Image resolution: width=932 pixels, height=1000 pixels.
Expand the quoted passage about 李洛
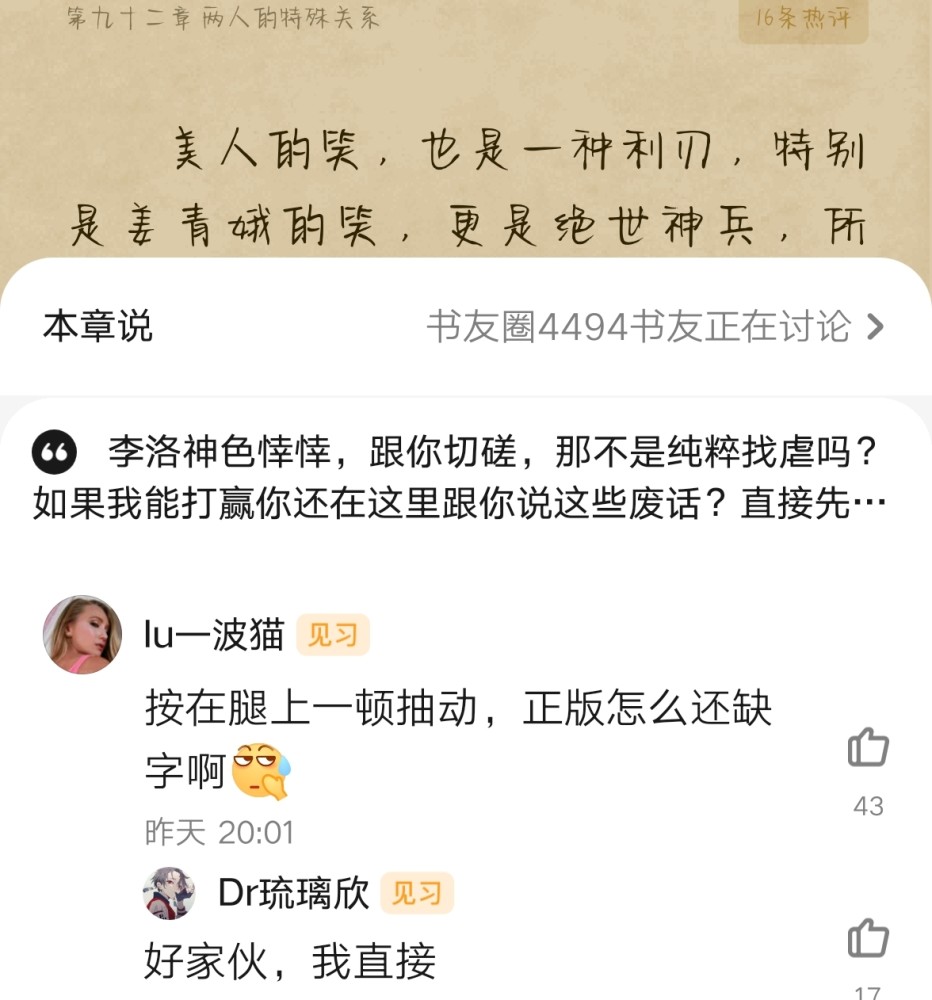[460, 479]
